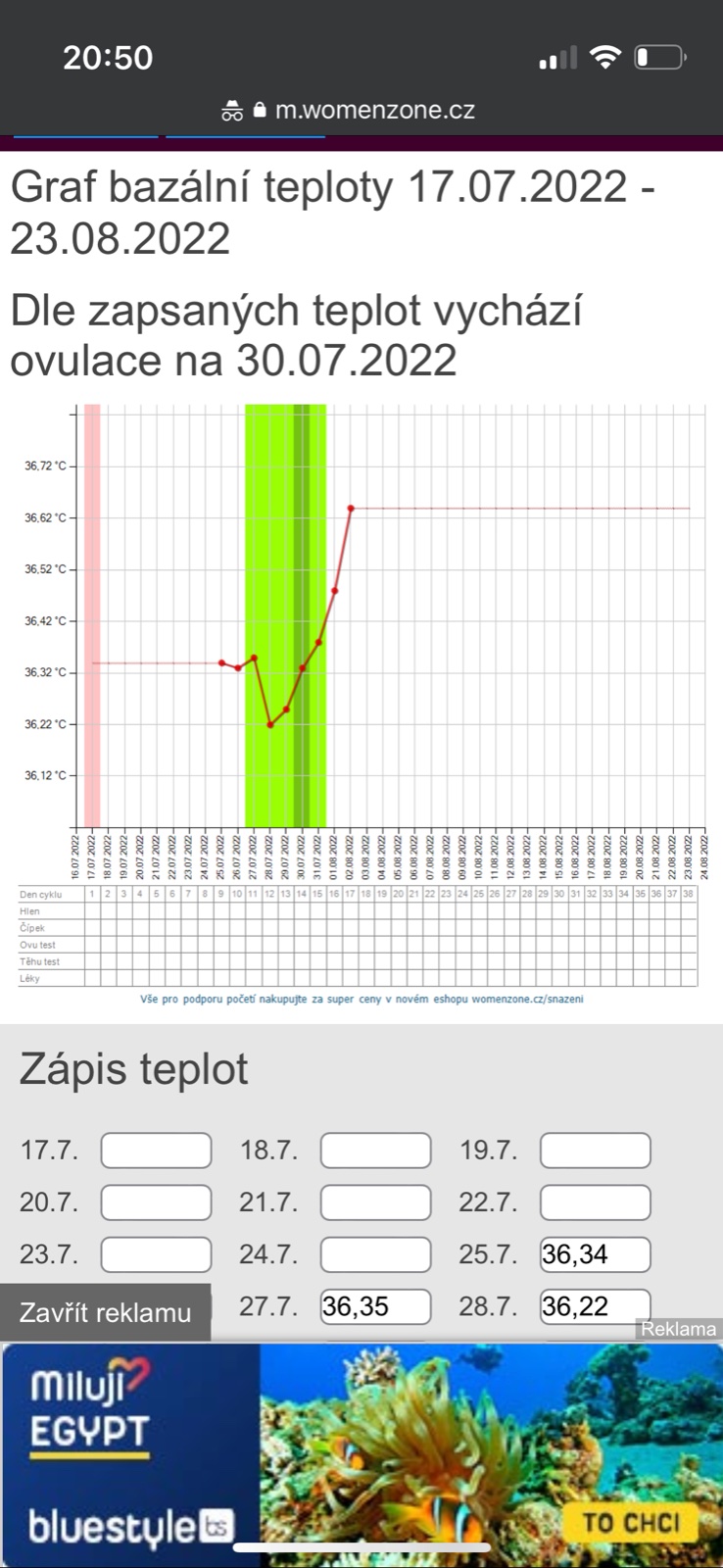The width and height of the screenshot is (723, 1568).
Task: Focus the 19.7. temperature field
Action: [595, 1151]
